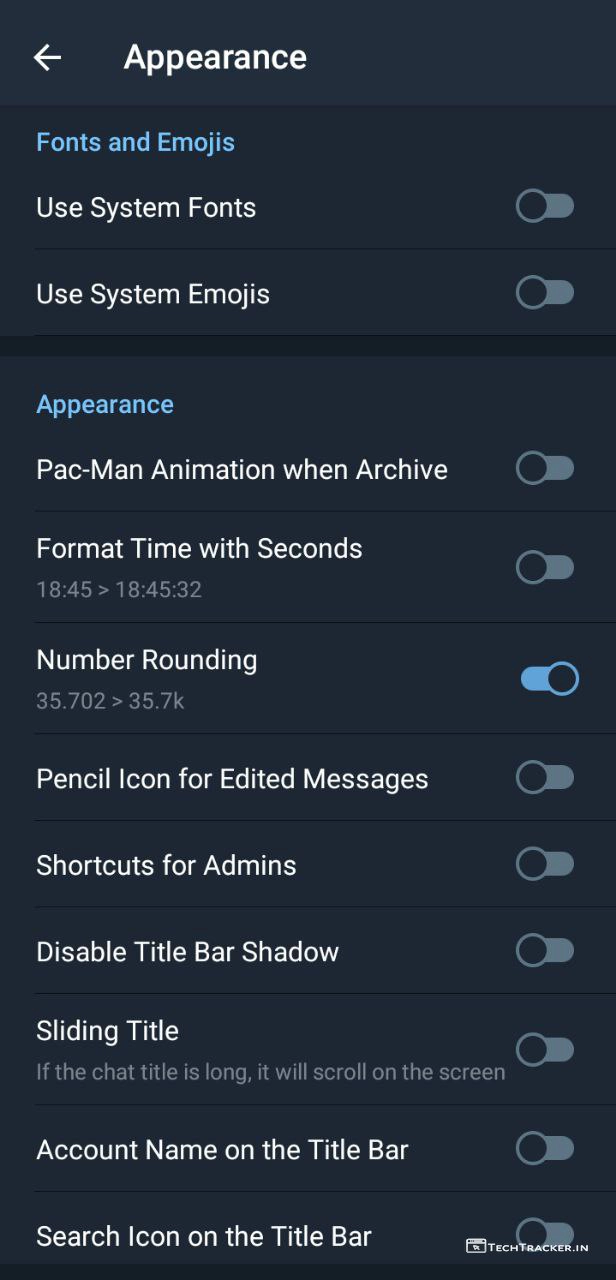Enable Pencil Icon for Edited Messages

[545, 778]
